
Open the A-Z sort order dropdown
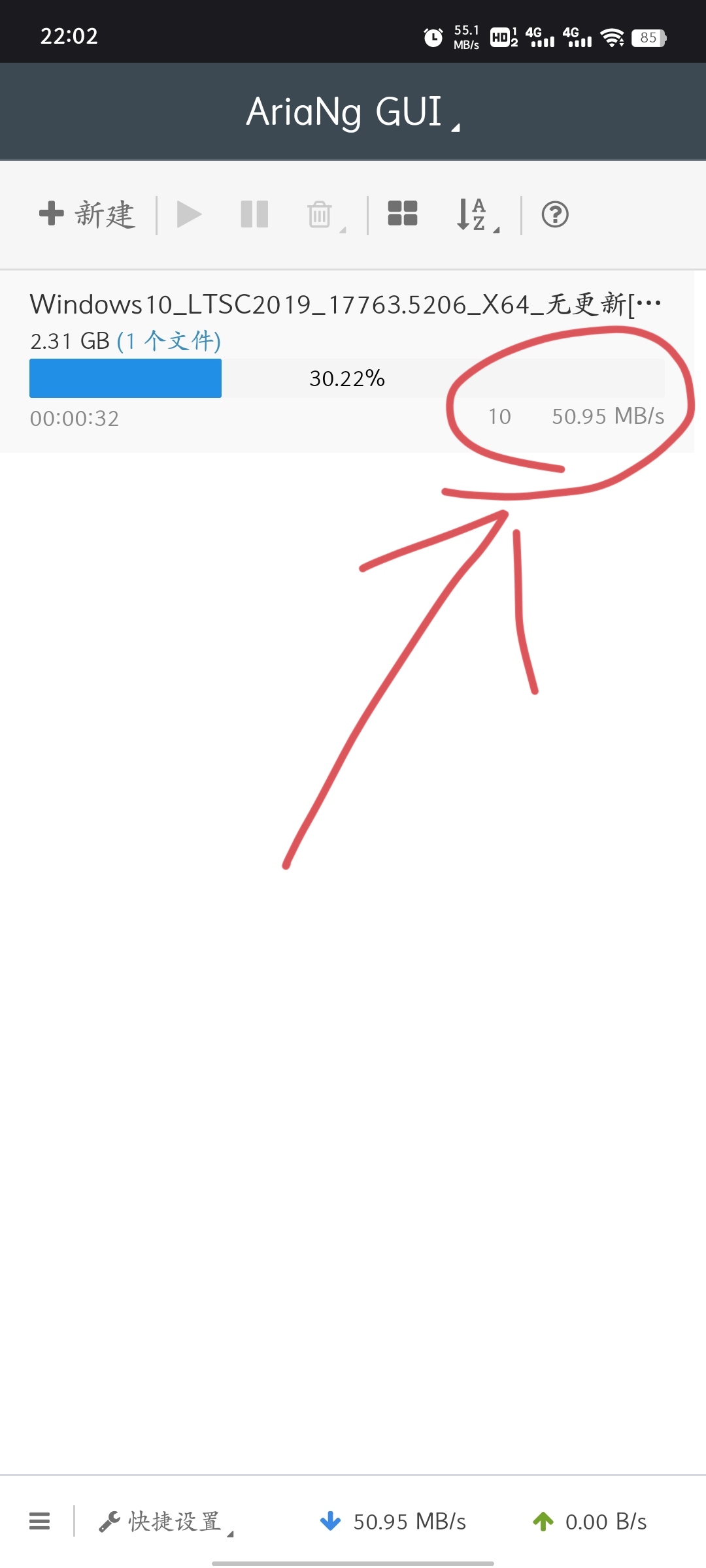tap(477, 215)
